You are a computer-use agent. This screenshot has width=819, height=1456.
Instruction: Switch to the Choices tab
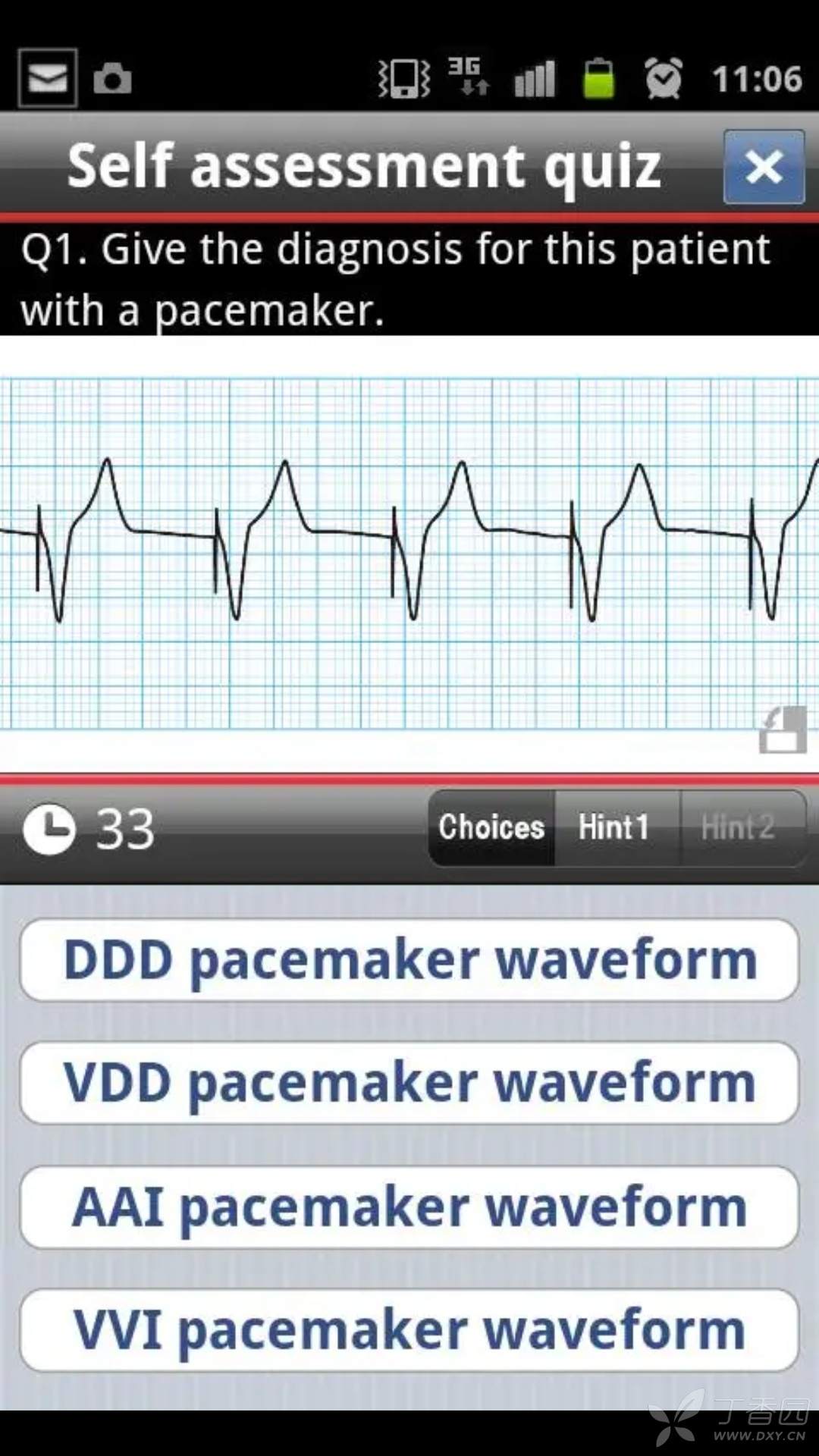point(491,827)
